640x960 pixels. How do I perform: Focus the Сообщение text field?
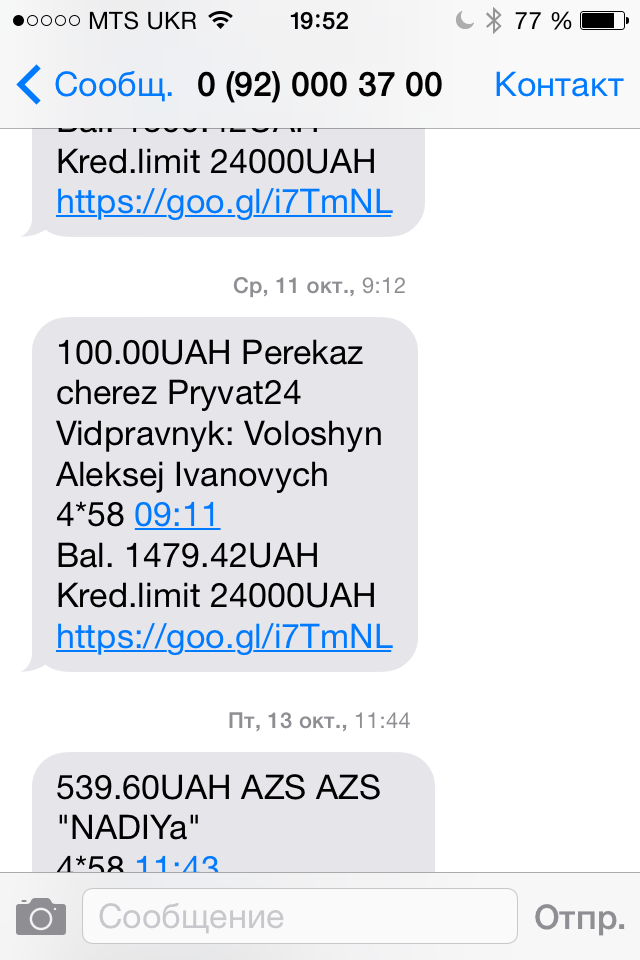point(299,916)
